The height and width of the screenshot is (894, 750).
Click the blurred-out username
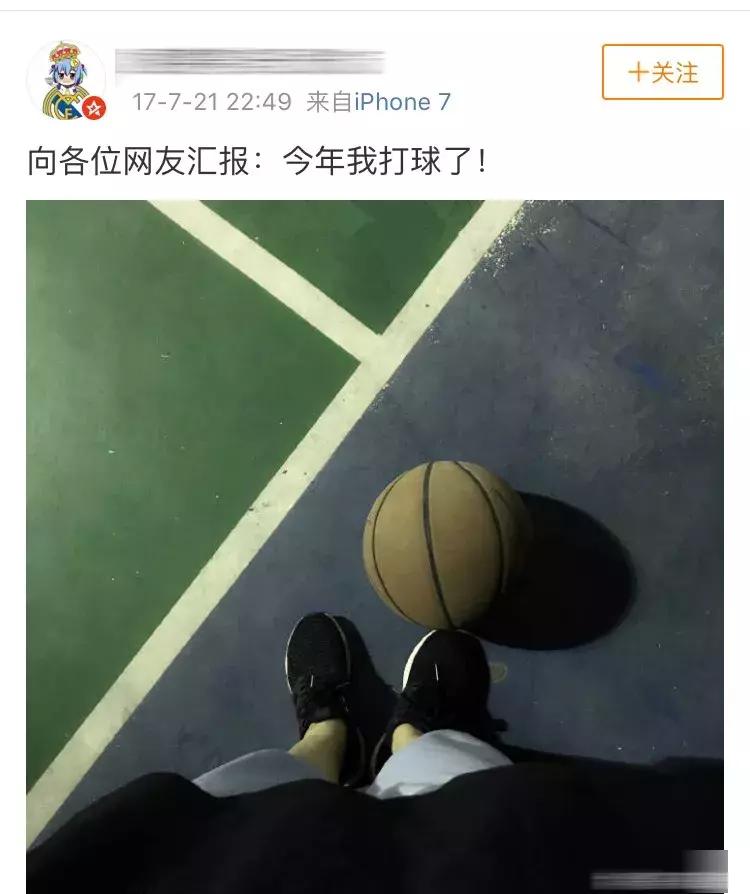pyautogui.click(x=255, y=62)
